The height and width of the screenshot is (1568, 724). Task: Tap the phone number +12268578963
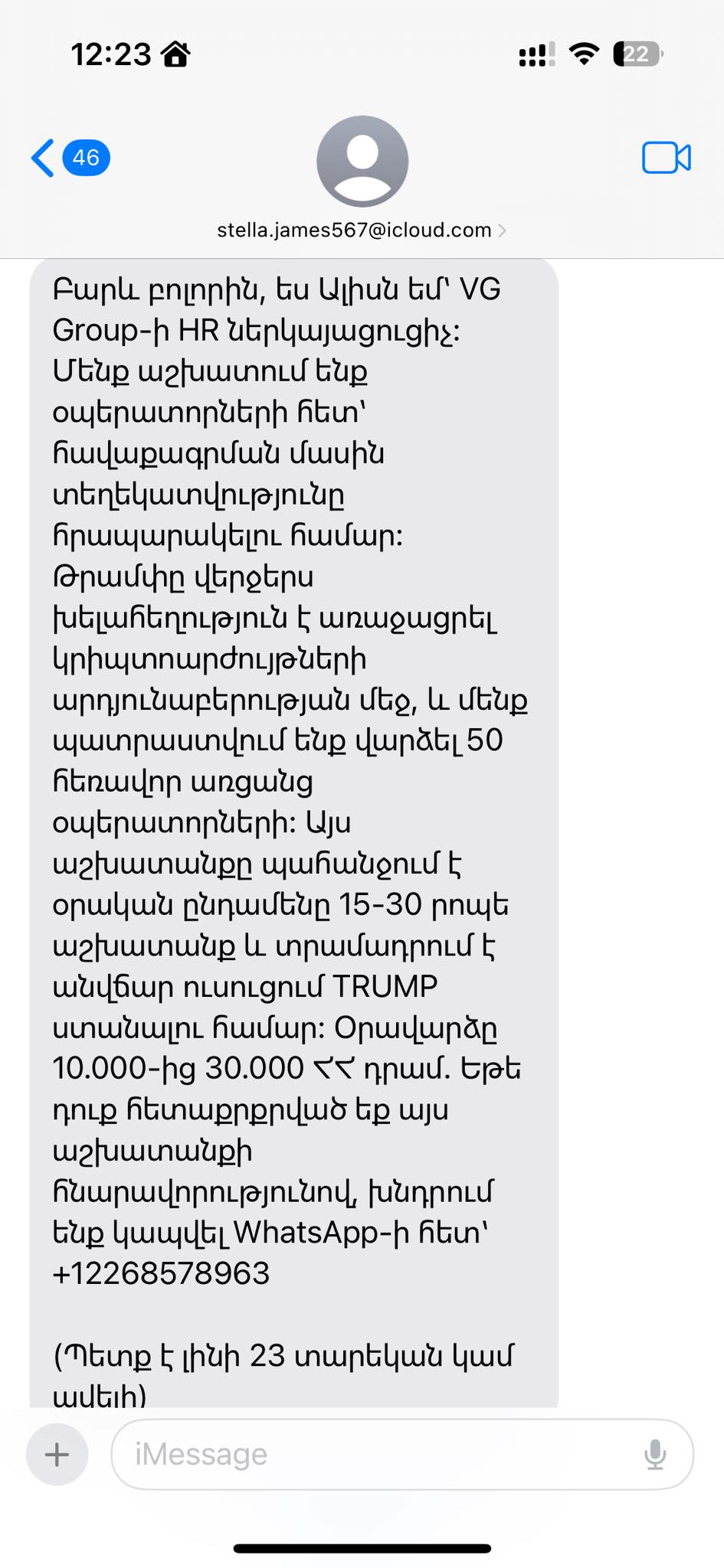click(x=161, y=1274)
